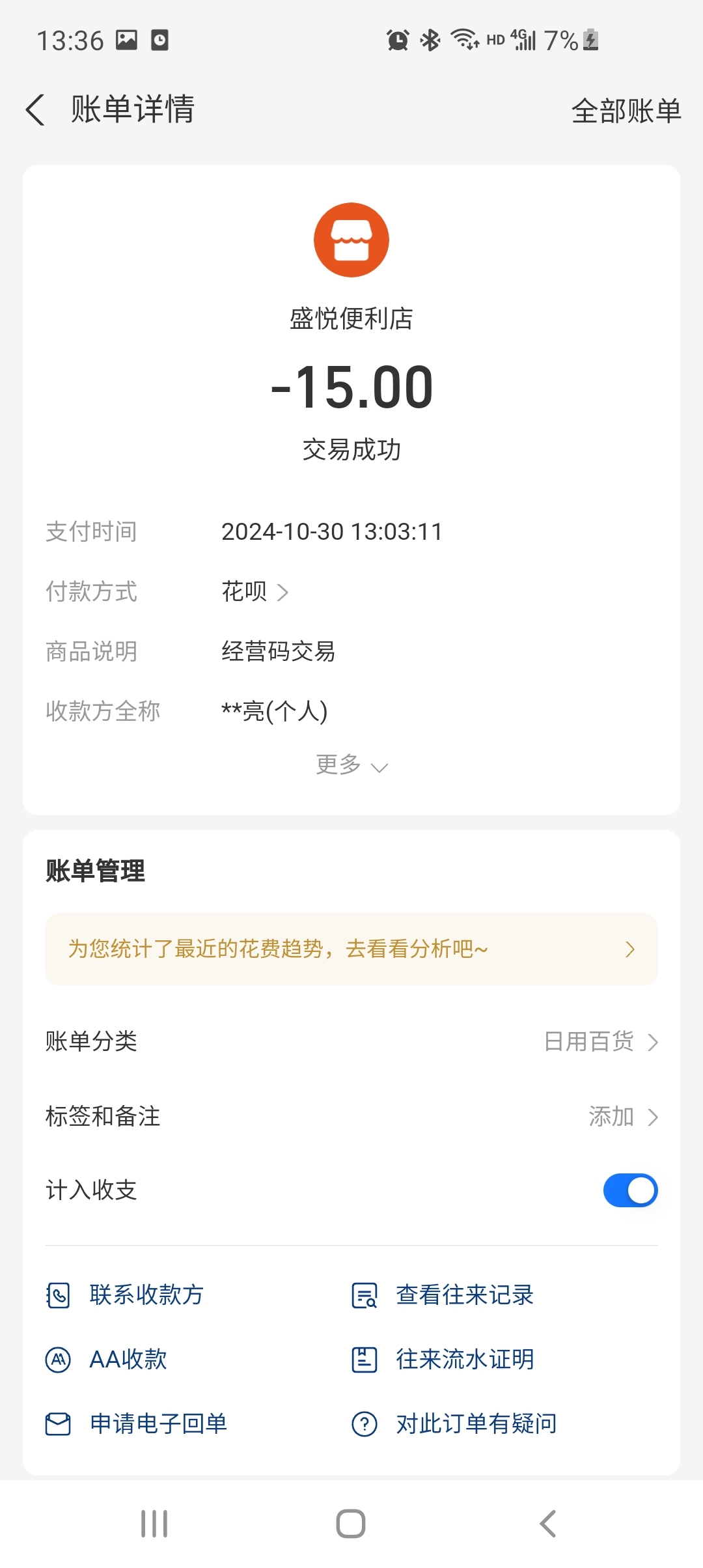
Task: Open system recent apps
Action: 154,1524
